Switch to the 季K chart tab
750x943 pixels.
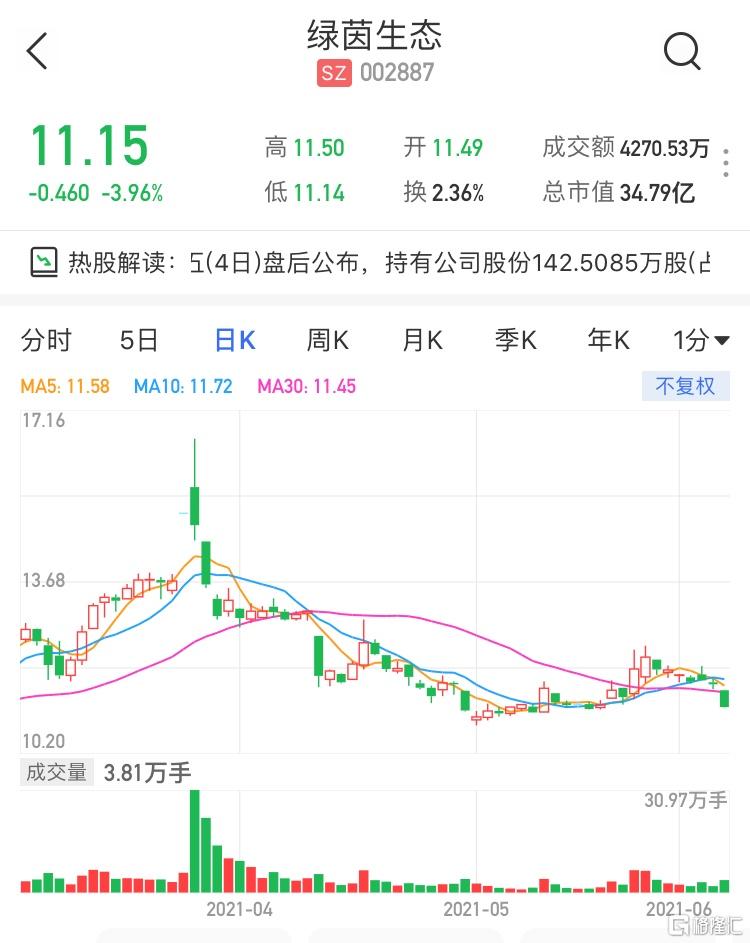516,341
